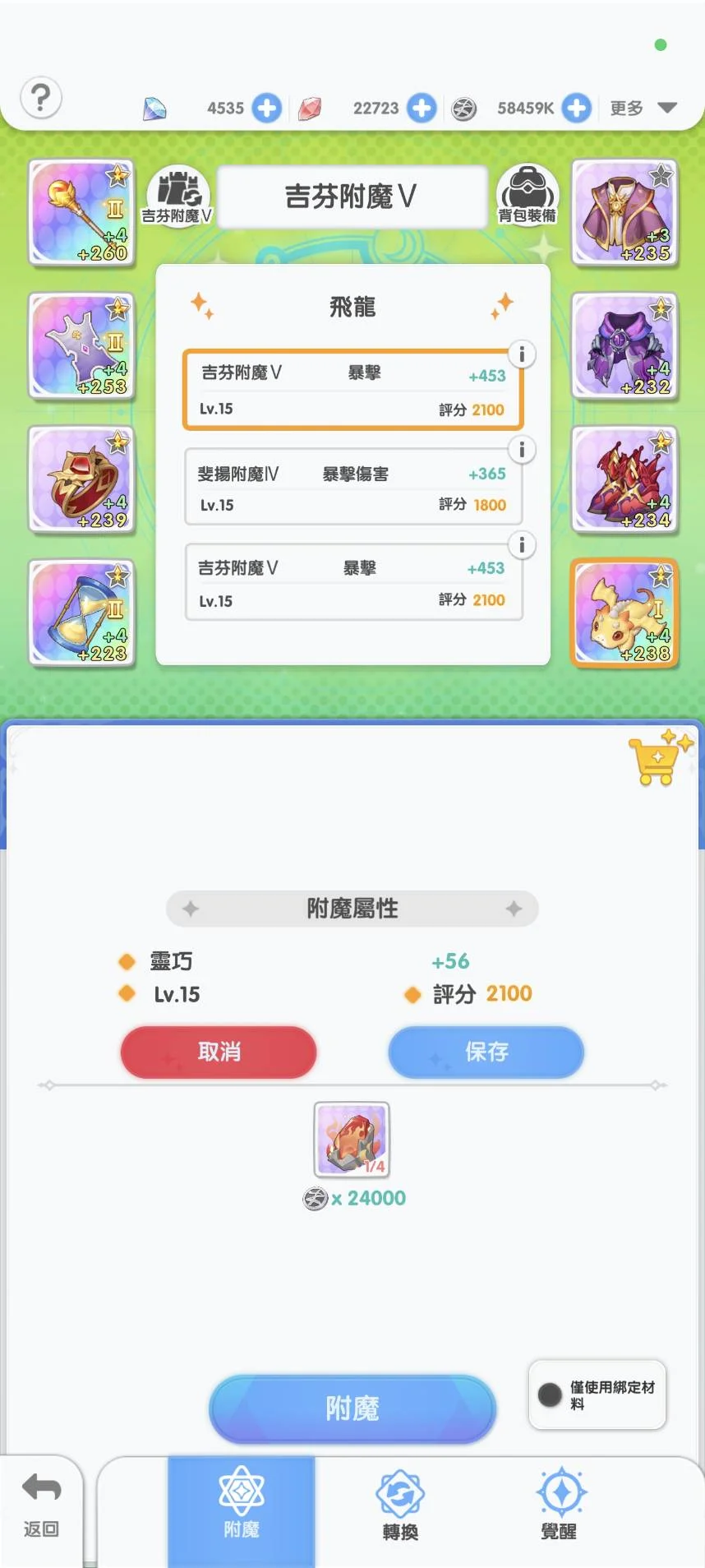
Task: Select the ring equipment with +239
Action: 81,479
